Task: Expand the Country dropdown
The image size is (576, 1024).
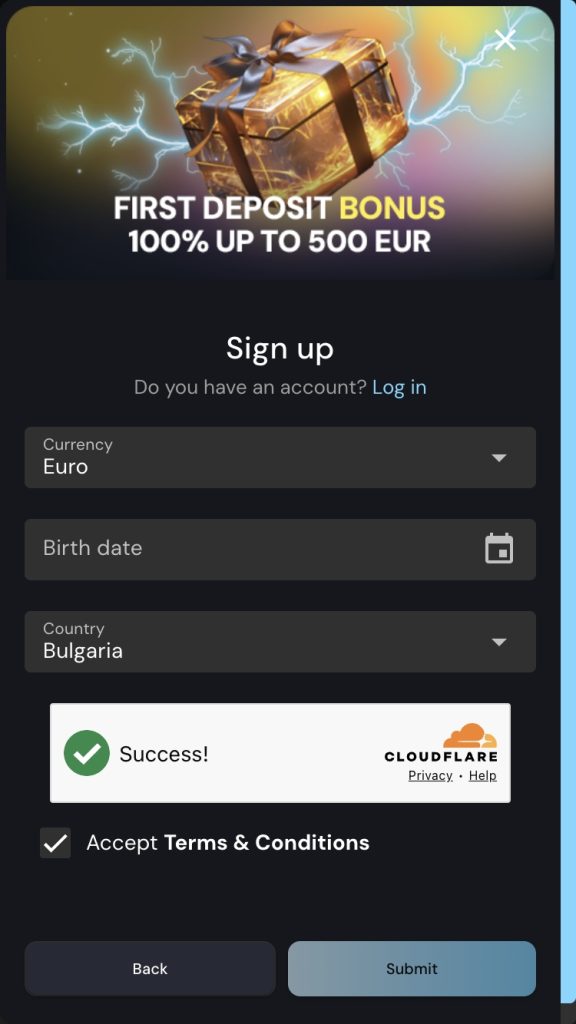Action: pos(280,641)
